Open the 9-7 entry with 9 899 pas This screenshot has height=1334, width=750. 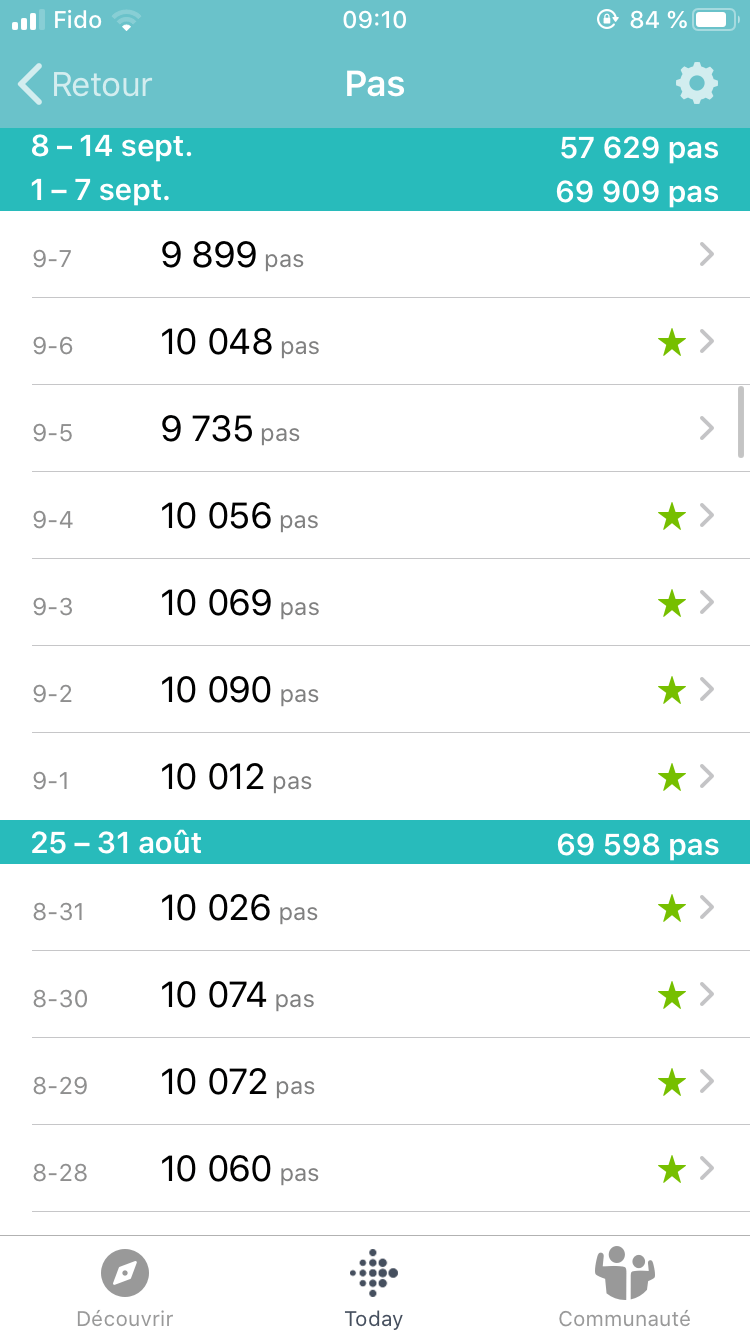tap(375, 256)
